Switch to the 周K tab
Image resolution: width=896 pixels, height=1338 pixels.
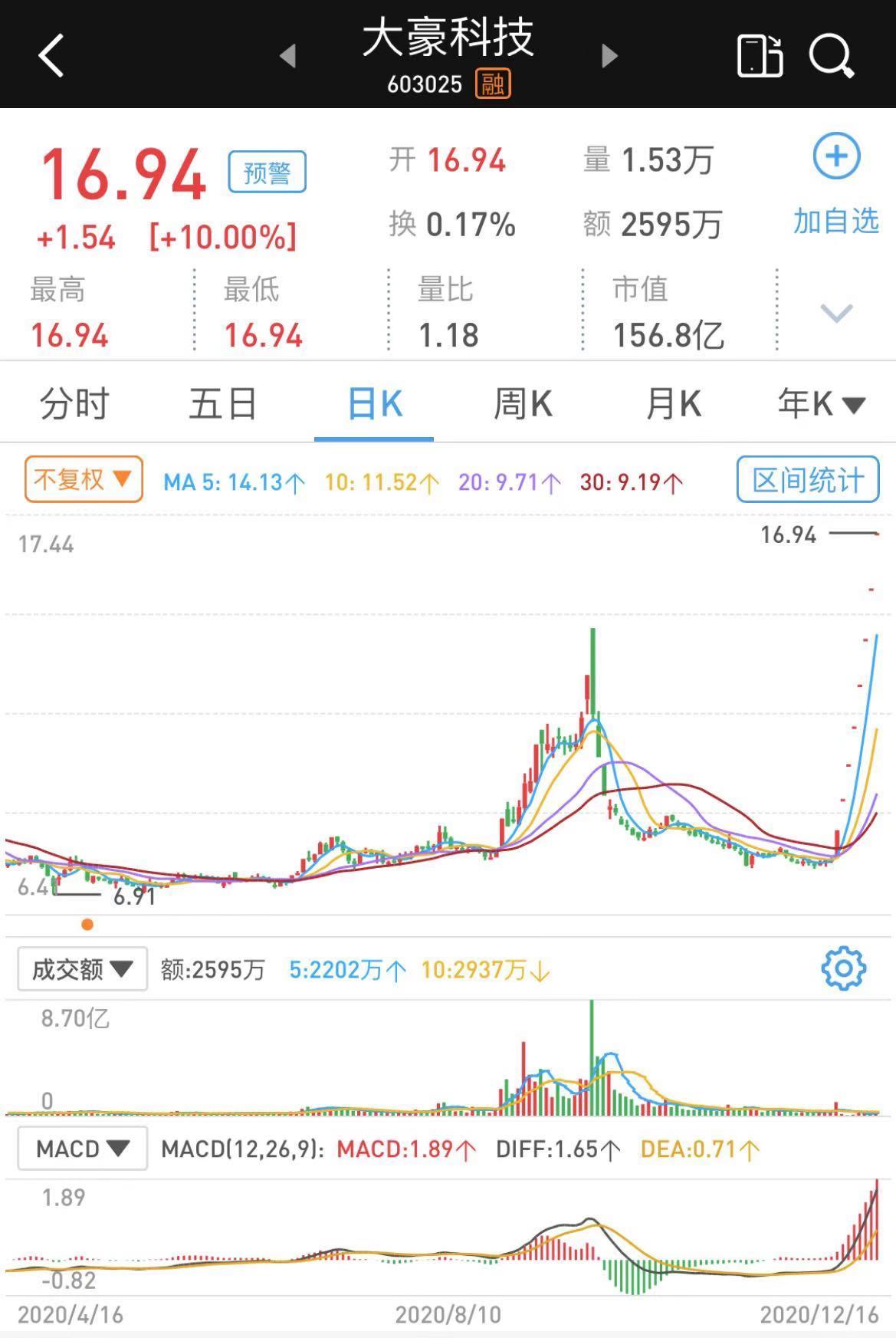tap(523, 403)
